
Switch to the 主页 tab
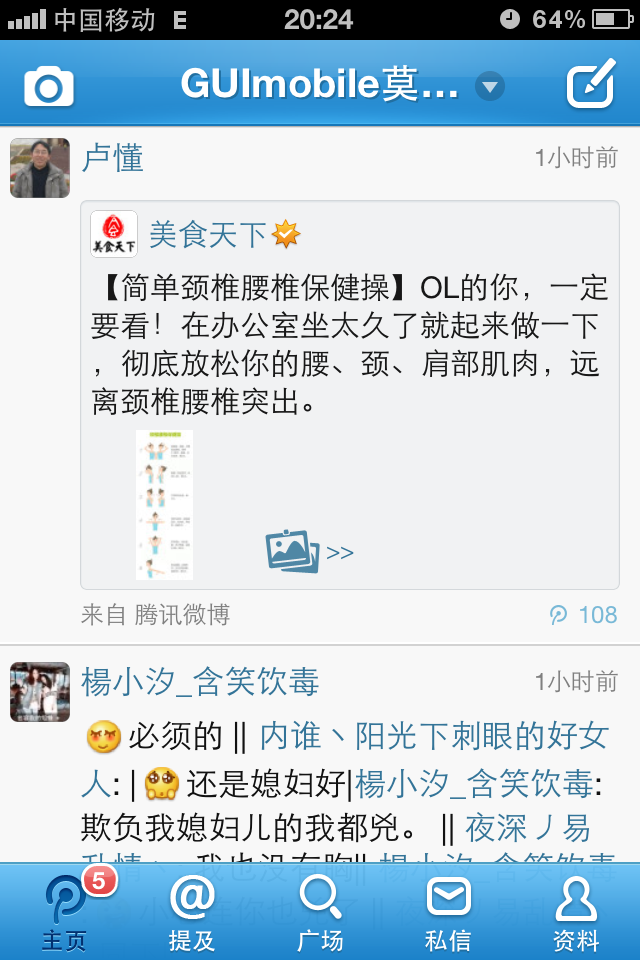point(66,912)
